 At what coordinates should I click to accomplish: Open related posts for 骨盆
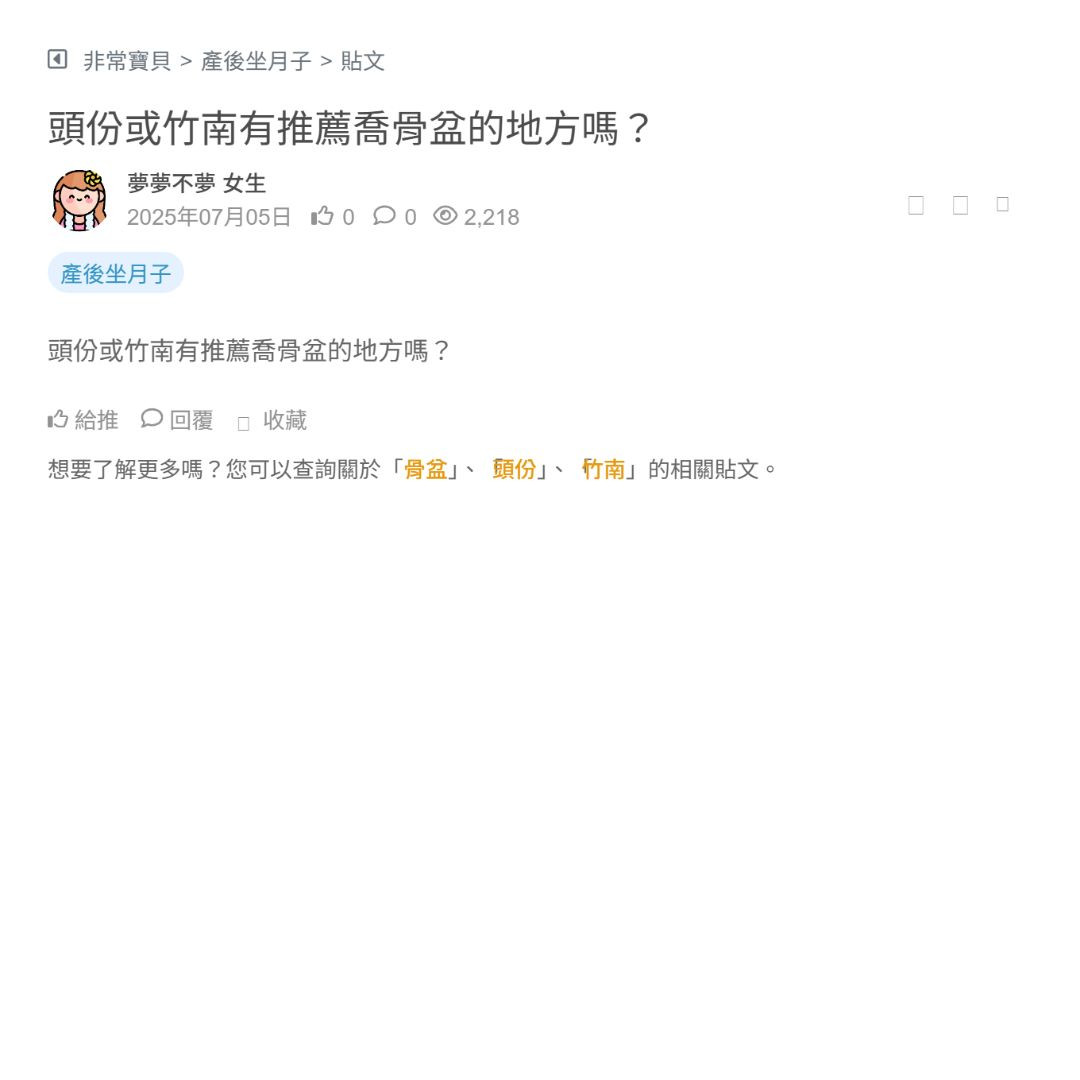(426, 469)
